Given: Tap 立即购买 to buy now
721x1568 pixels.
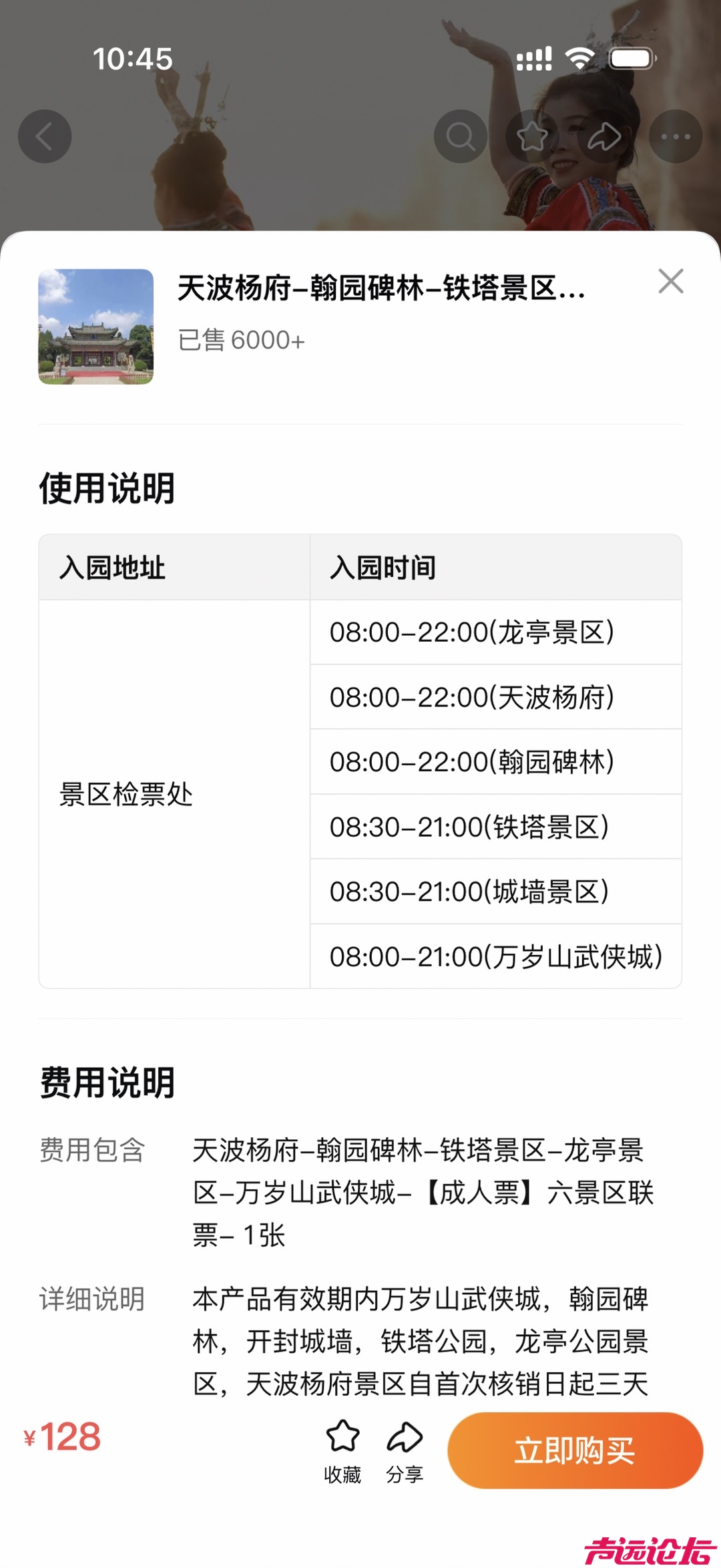Looking at the screenshot, I should click(x=575, y=1450).
